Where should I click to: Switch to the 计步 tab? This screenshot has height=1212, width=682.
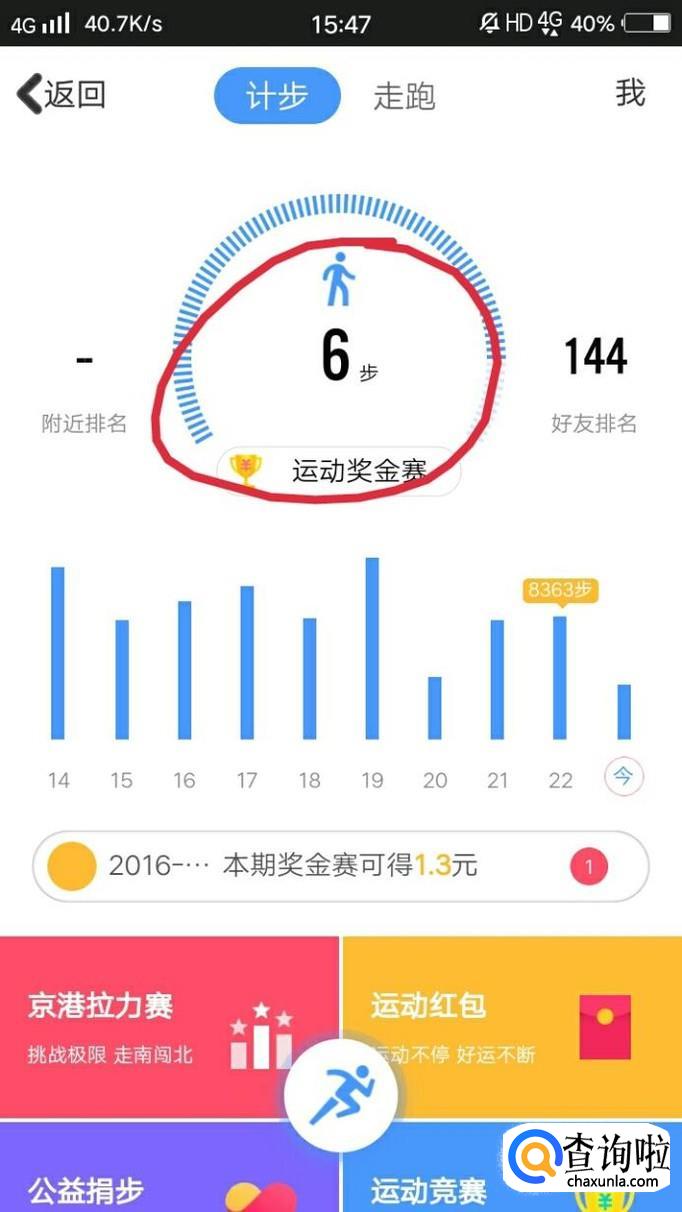[x=277, y=96]
